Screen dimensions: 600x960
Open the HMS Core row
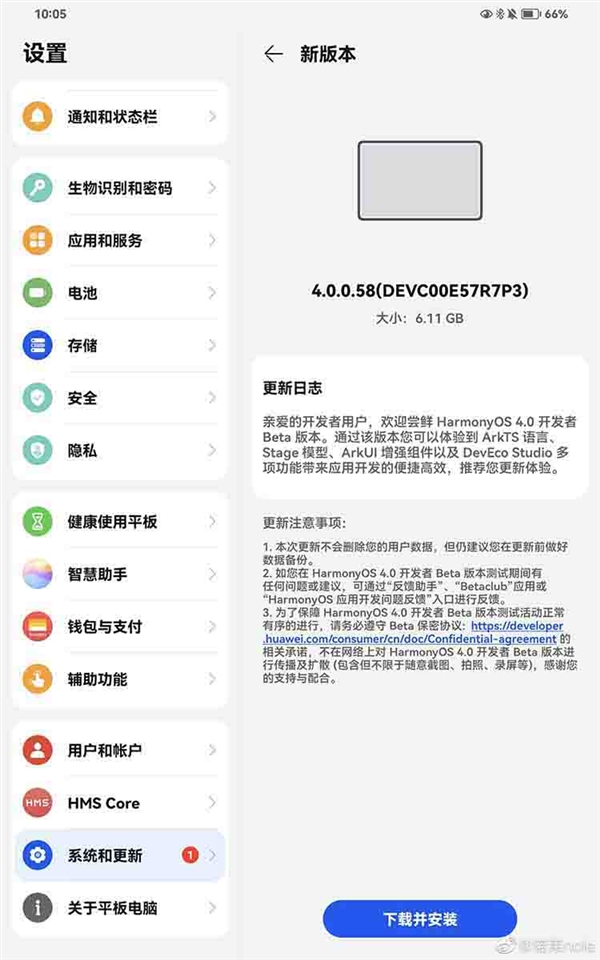pyautogui.click(x=120, y=803)
